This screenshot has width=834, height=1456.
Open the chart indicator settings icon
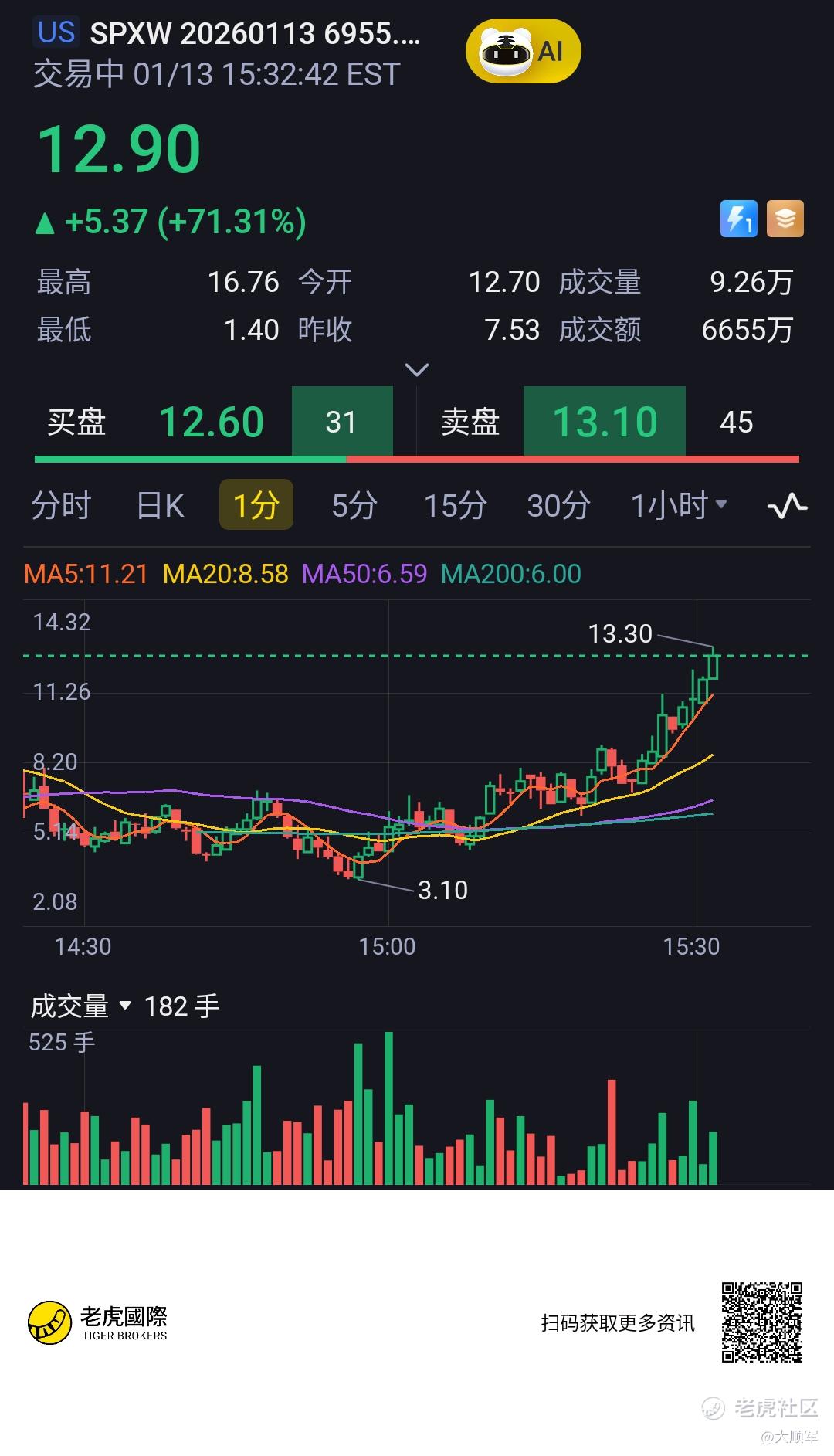click(x=787, y=507)
